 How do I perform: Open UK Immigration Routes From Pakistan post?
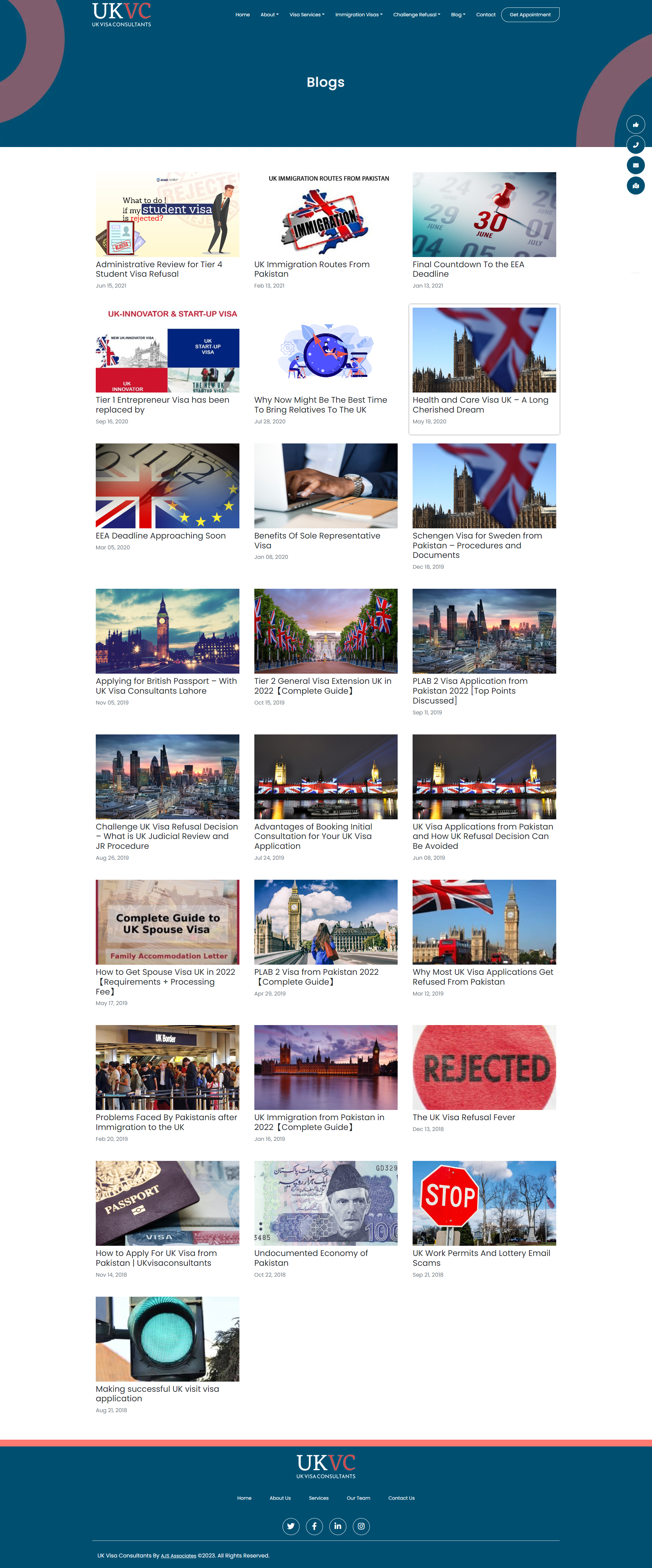tap(311, 269)
